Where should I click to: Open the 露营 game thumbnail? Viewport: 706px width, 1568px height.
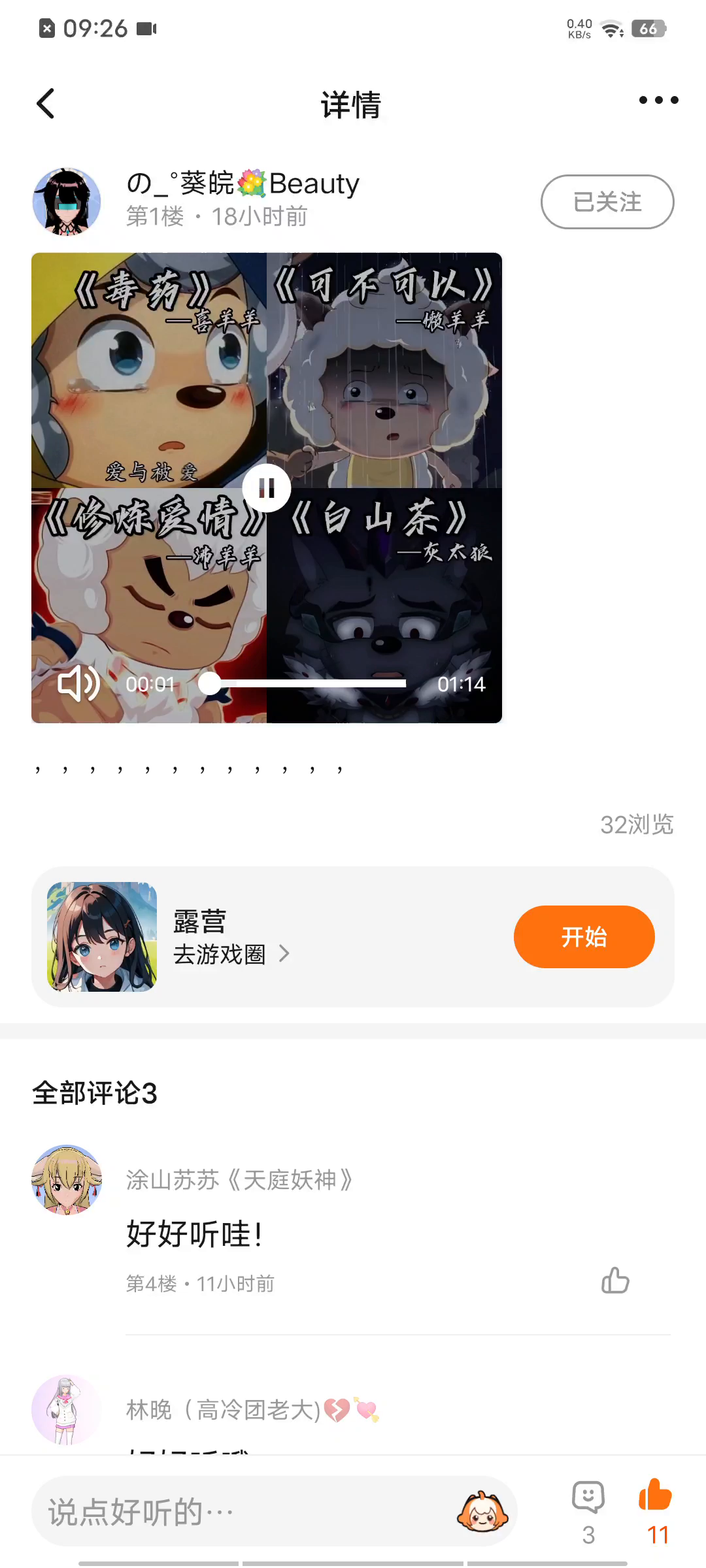coord(102,936)
